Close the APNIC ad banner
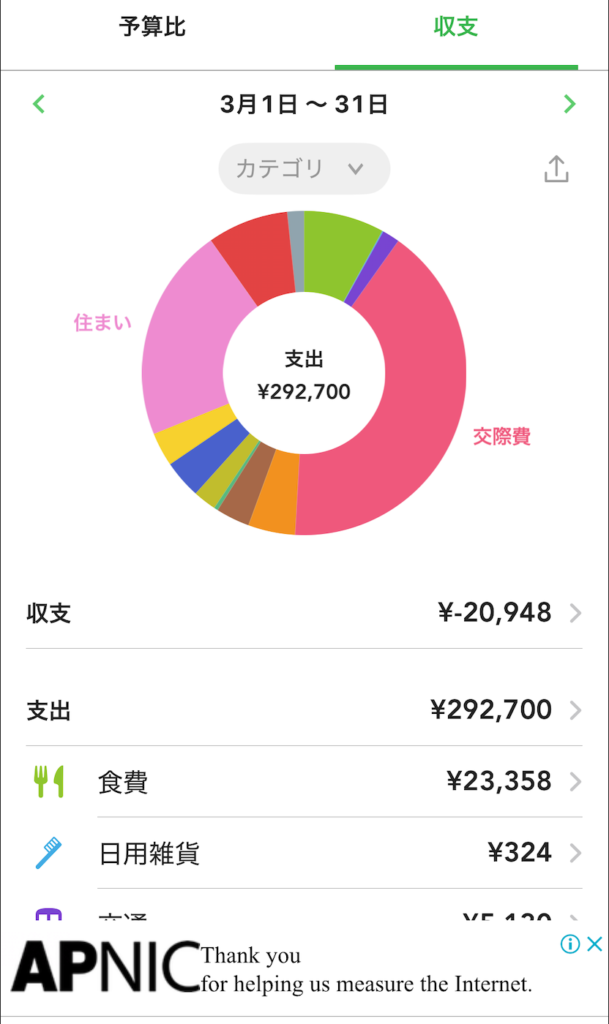609x1024 pixels. click(x=594, y=944)
